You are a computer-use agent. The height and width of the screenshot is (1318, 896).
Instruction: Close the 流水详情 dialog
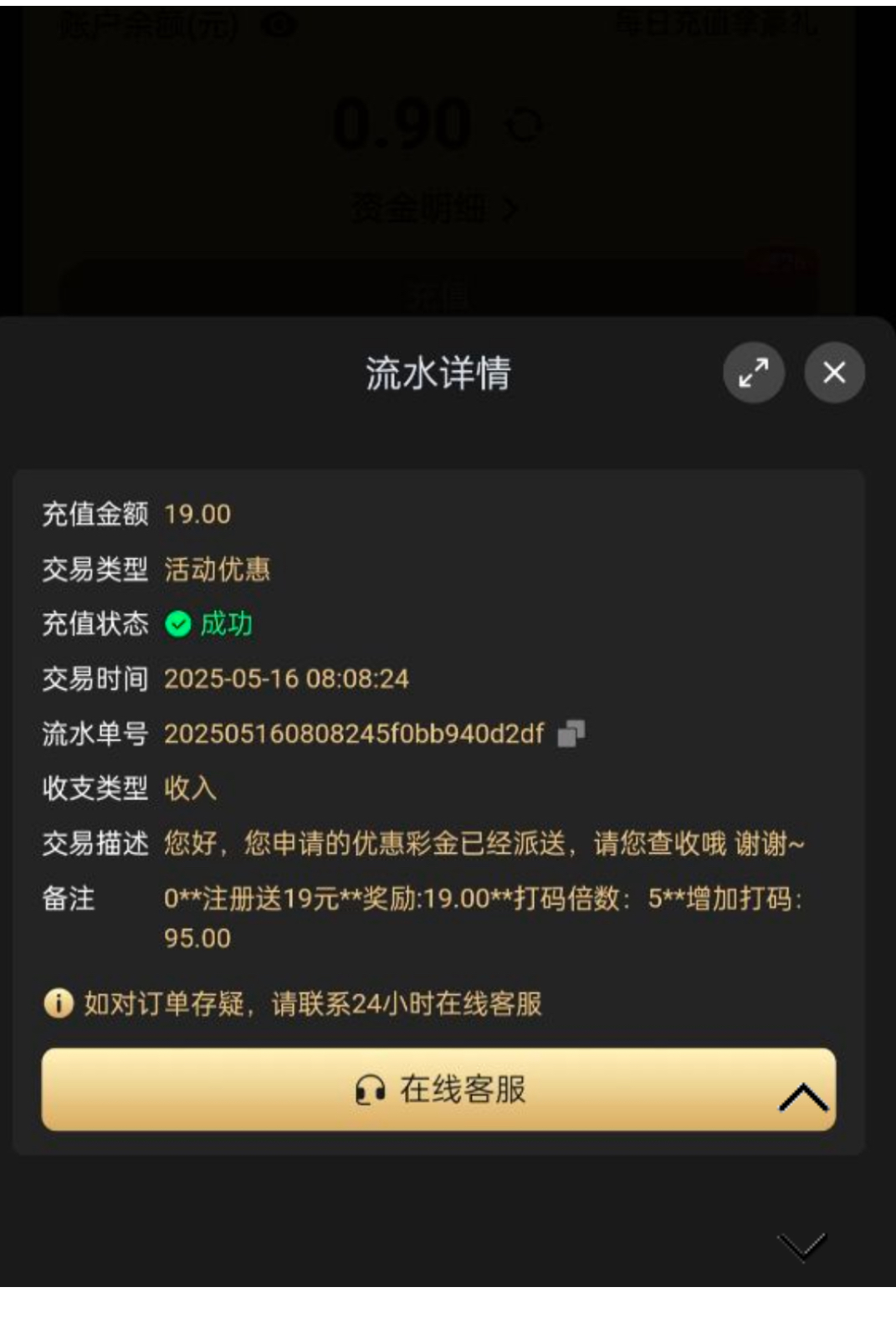(834, 372)
